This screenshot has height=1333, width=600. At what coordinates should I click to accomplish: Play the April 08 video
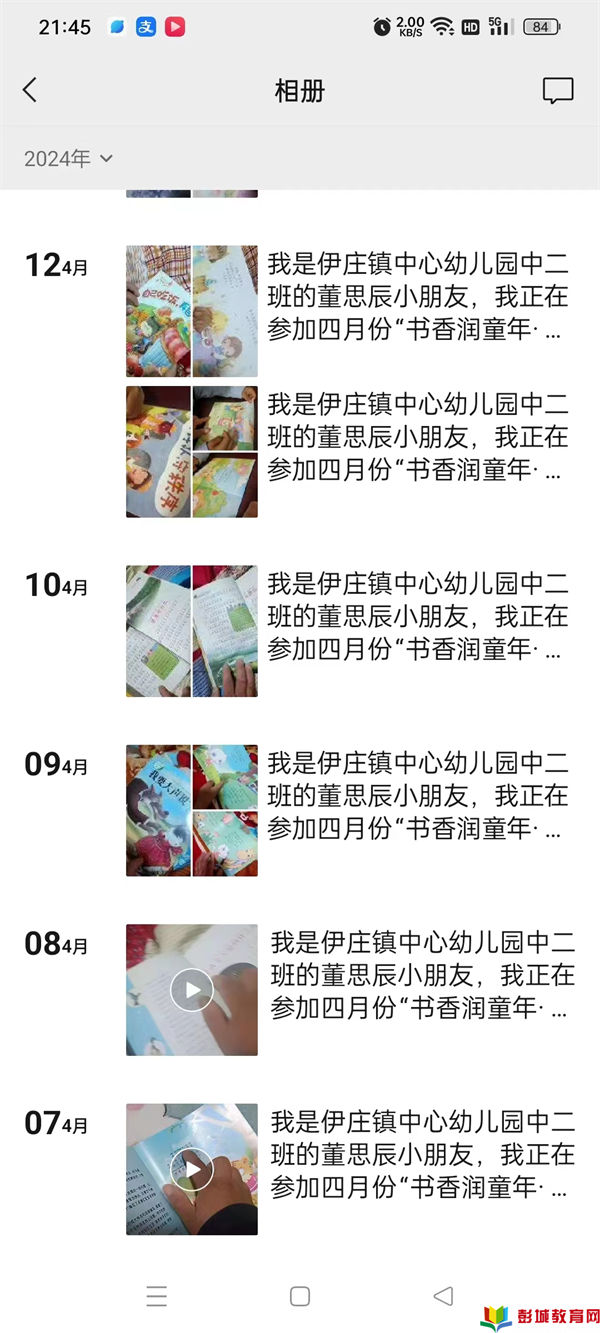coord(191,990)
